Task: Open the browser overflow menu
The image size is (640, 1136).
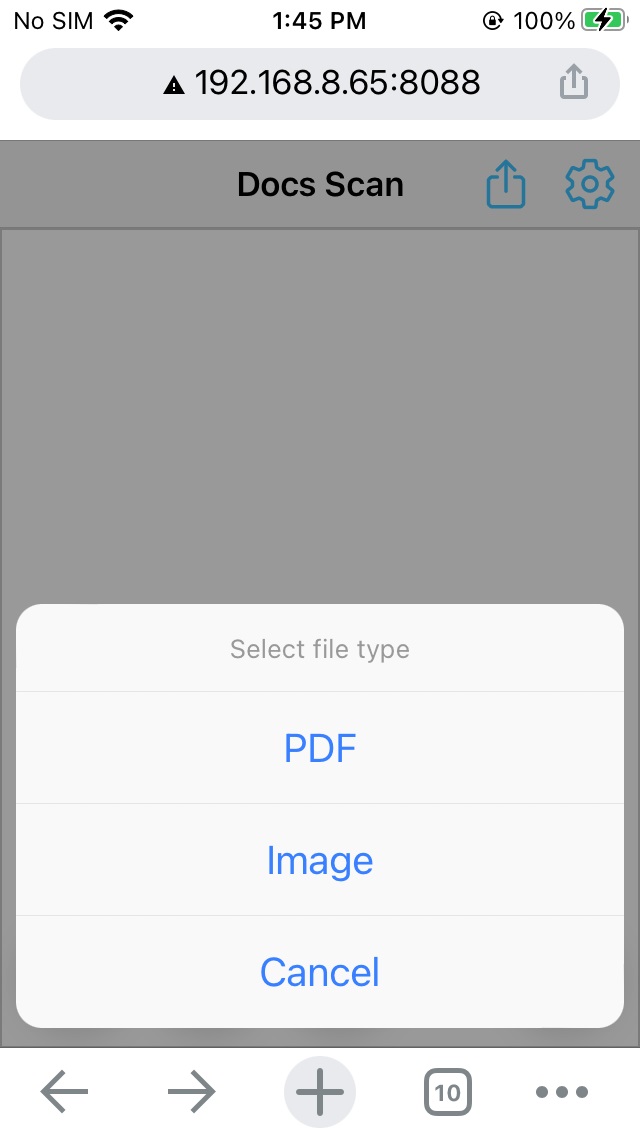Action: (575, 1092)
